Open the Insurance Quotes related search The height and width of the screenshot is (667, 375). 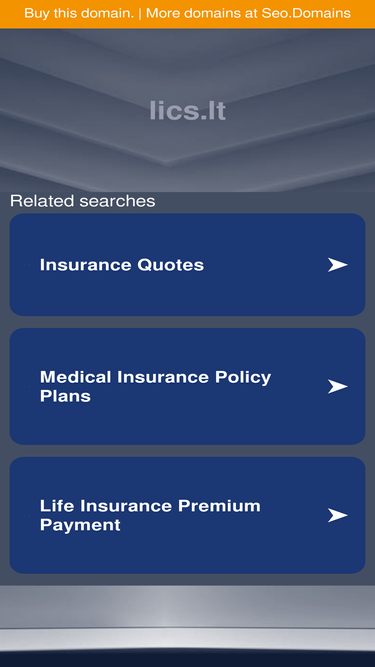[x=188, y=265]
